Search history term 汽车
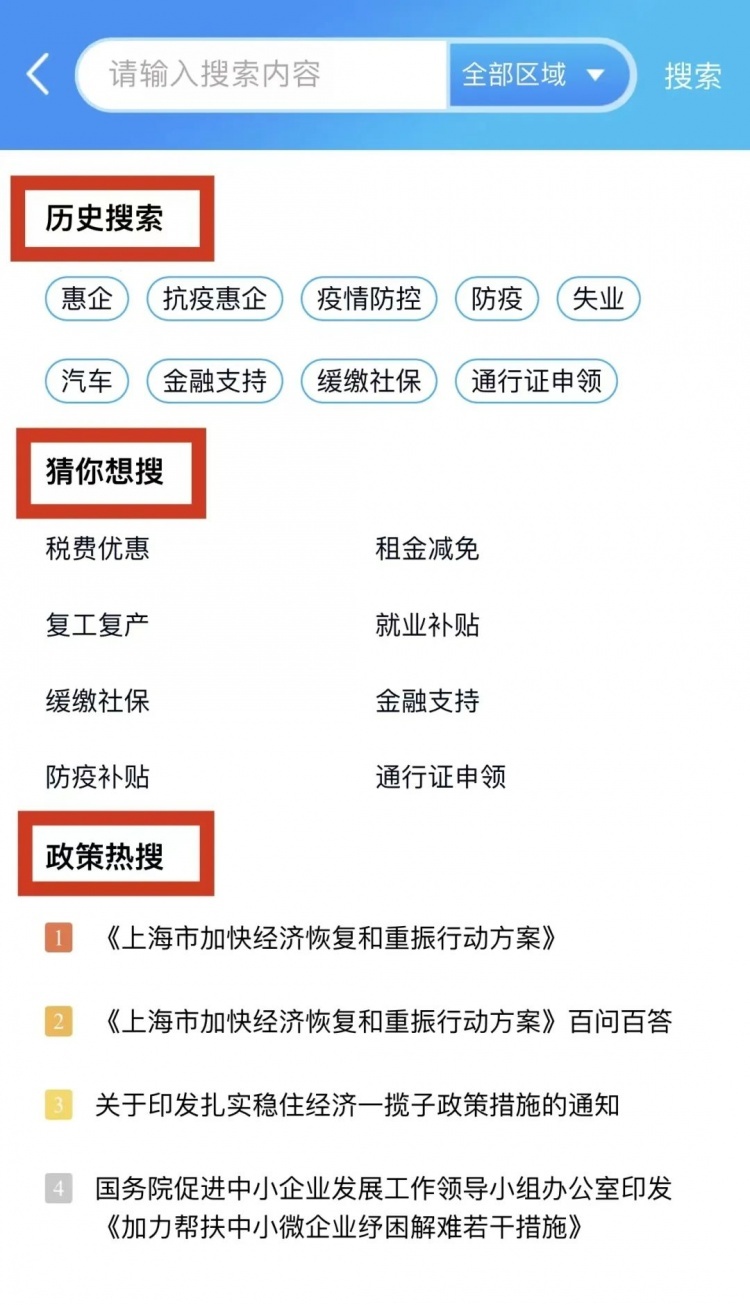This screenshot has width=750, height=1305. click(87, 381)
